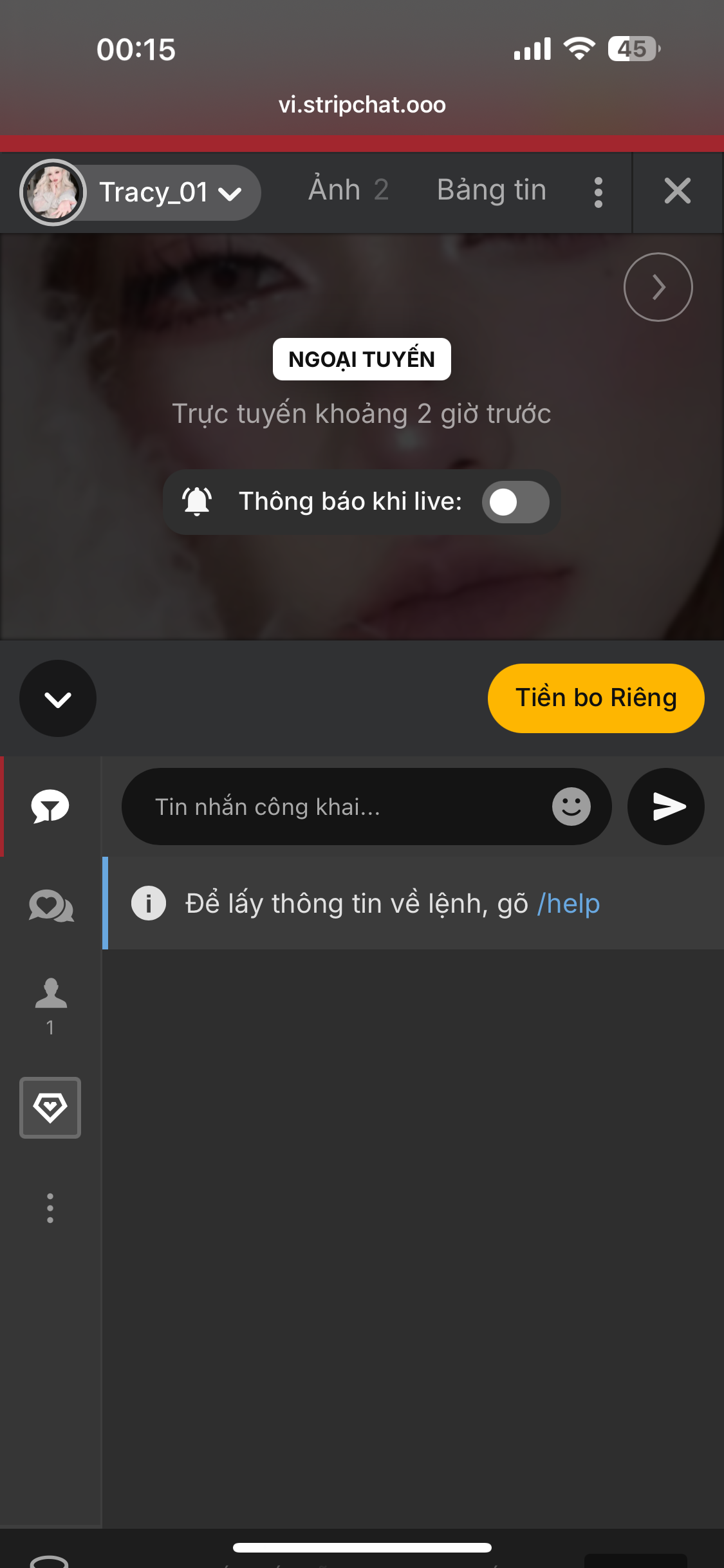Send the public message

[666, 807]
